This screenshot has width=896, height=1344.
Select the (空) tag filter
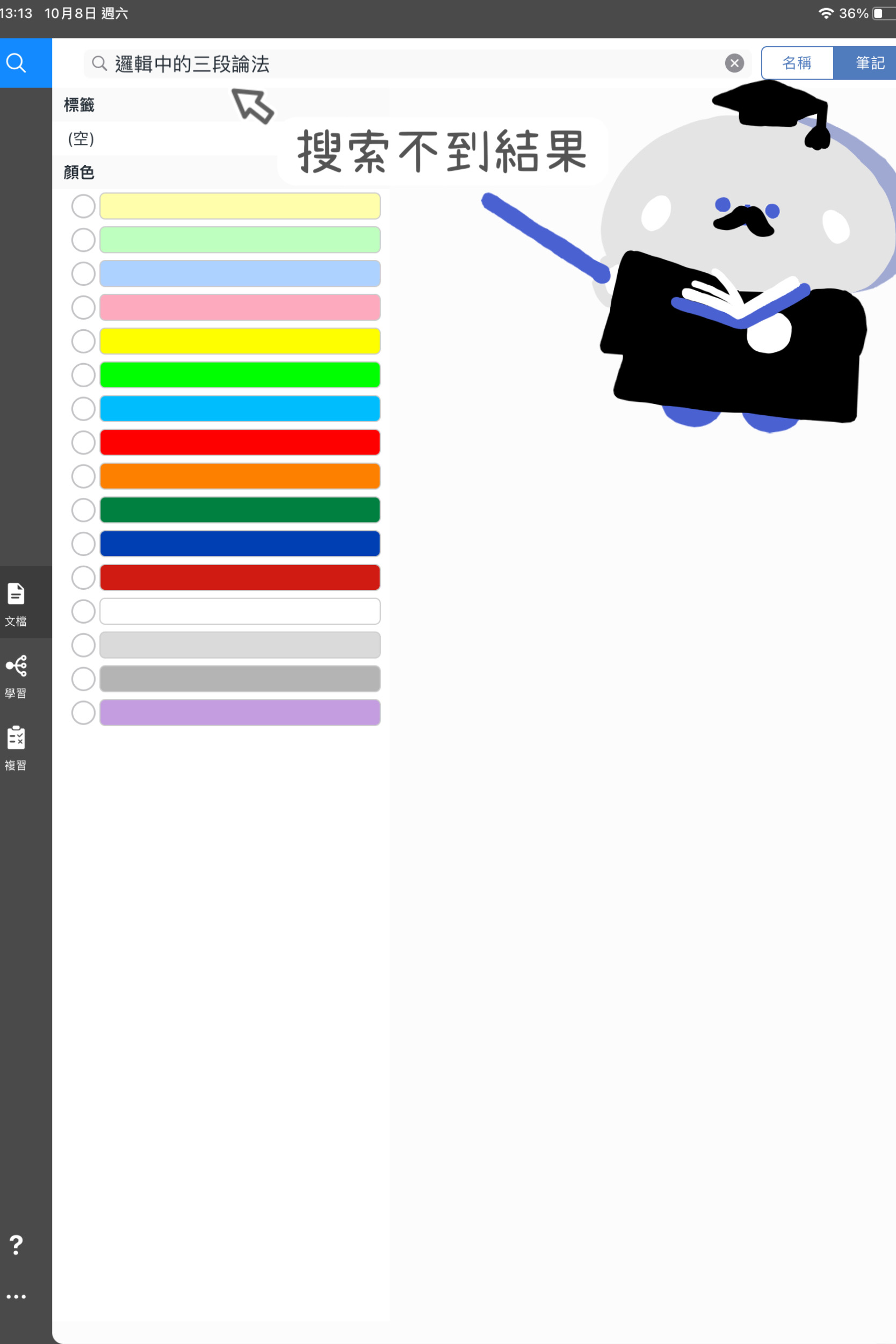pos(81,138)
